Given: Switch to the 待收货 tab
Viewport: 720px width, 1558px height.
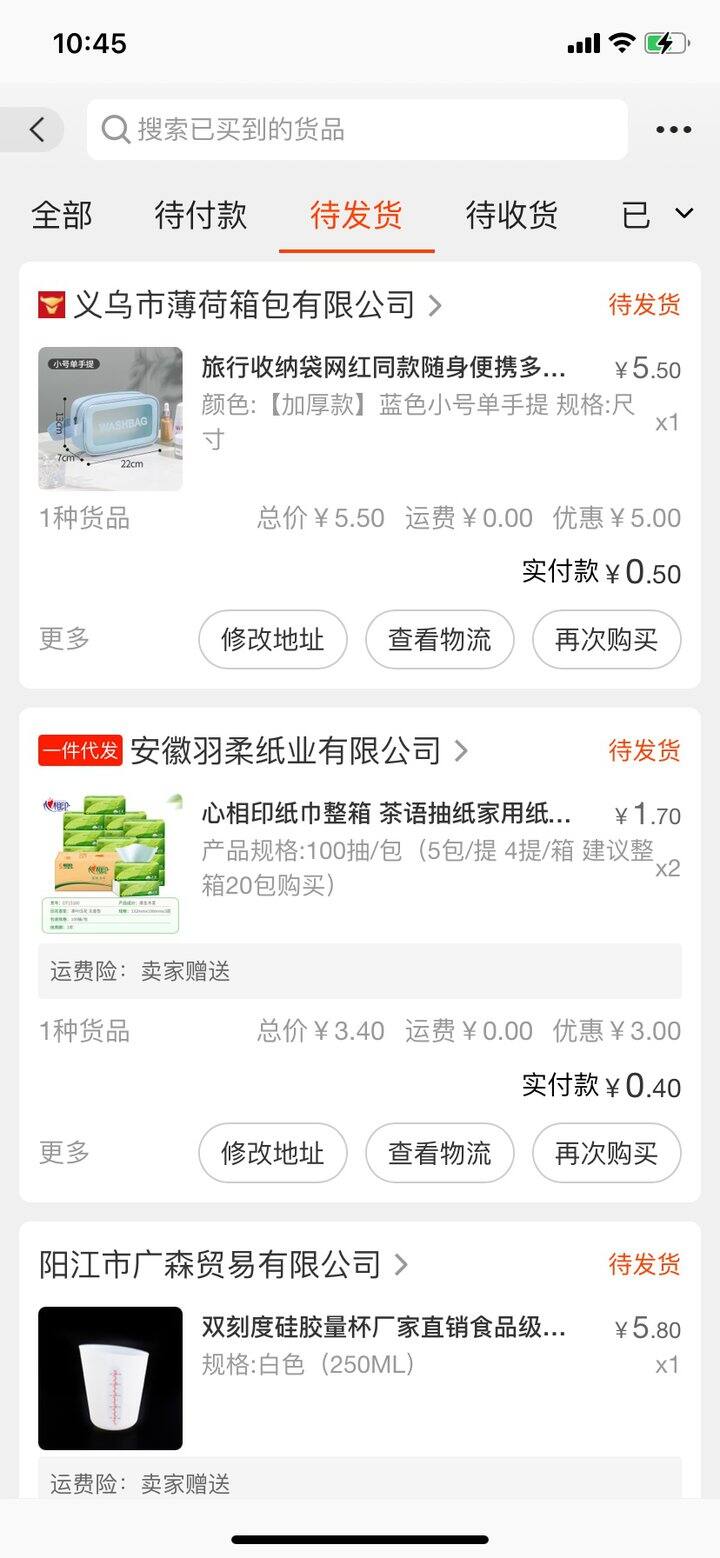Looking at the screenshot, I should pos(512,215).
